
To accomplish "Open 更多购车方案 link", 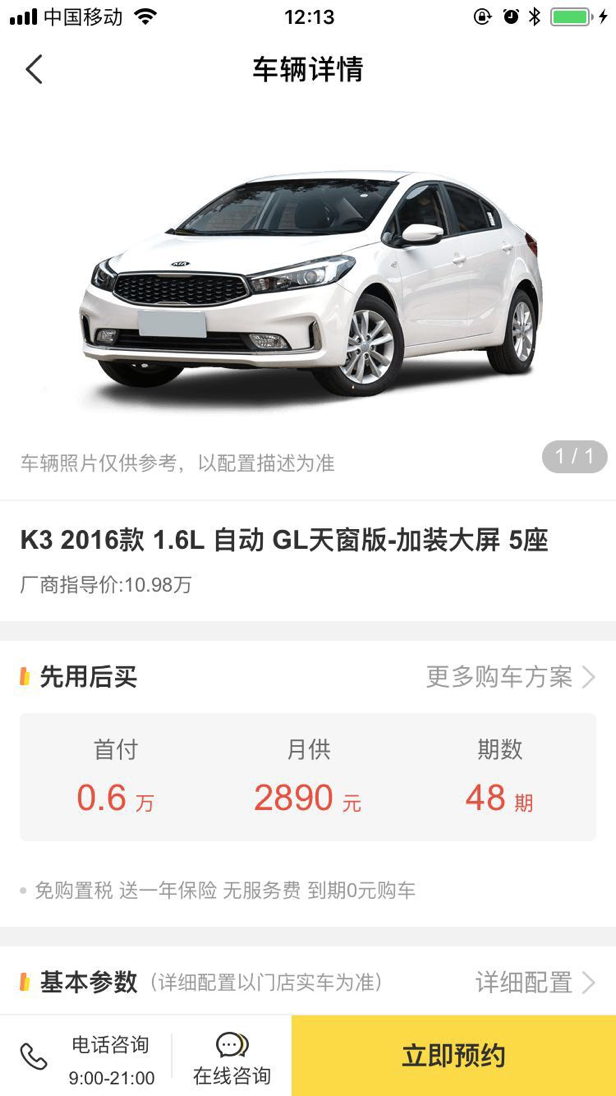I will click(x=510, y=677).
